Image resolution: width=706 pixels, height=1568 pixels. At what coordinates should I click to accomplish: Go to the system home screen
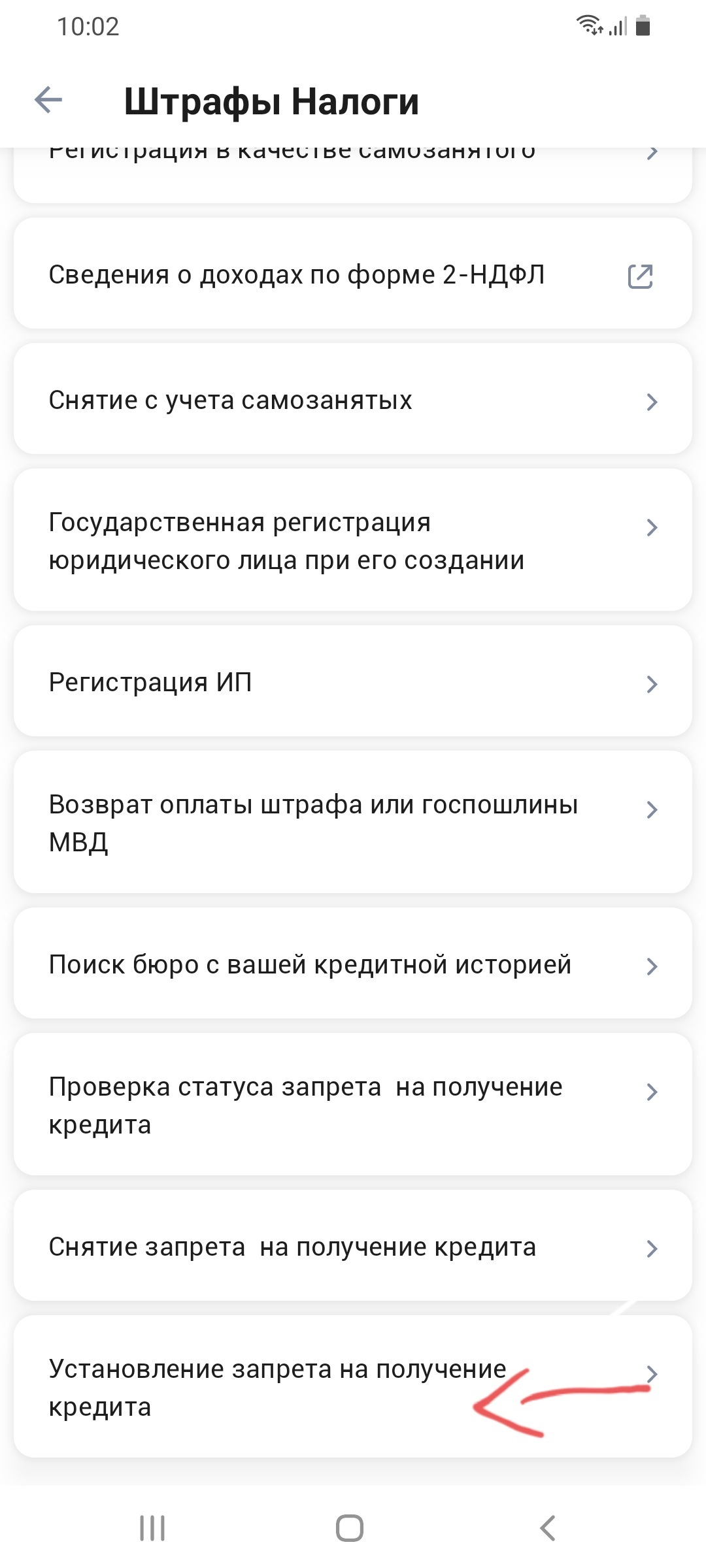[x=350, y=1528]
